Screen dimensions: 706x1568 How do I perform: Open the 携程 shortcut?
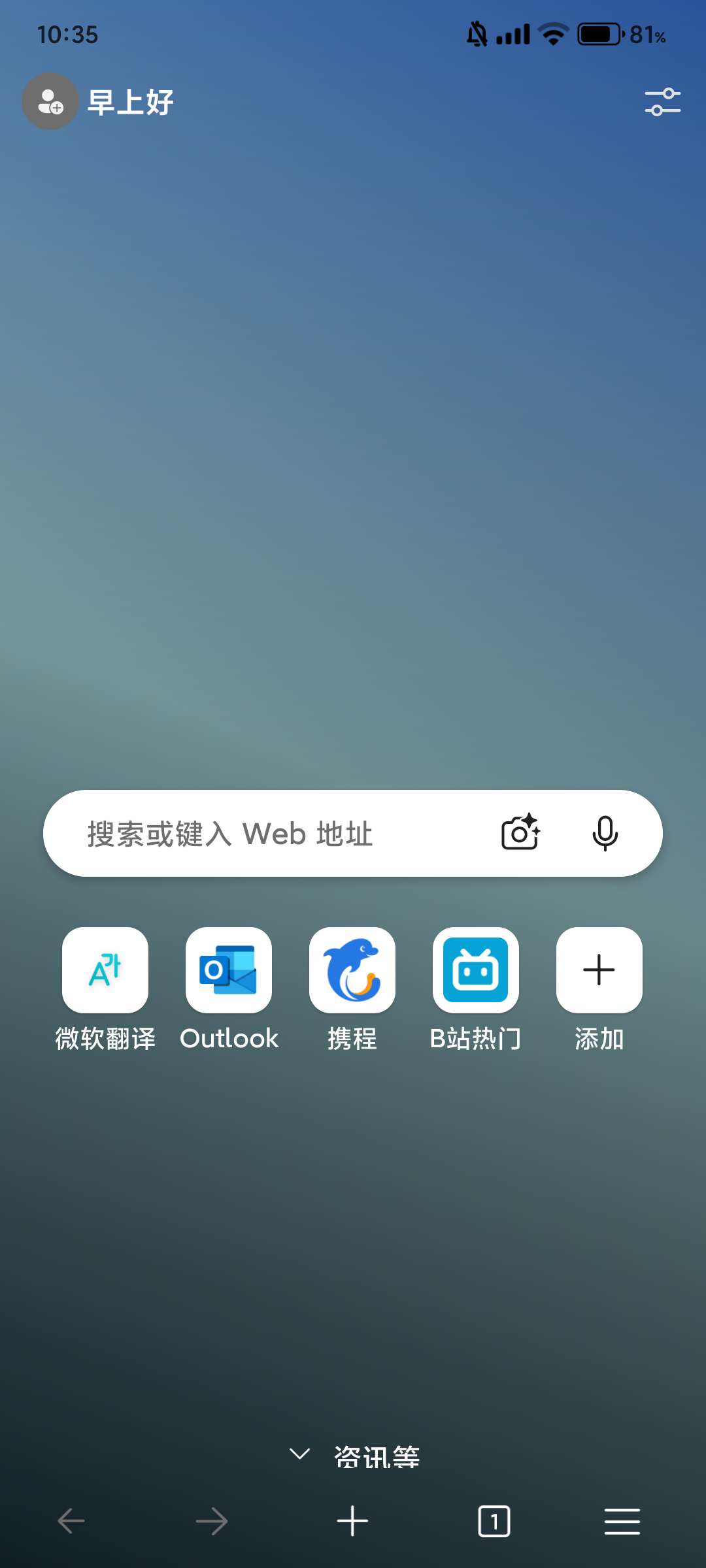pos(352,970)
